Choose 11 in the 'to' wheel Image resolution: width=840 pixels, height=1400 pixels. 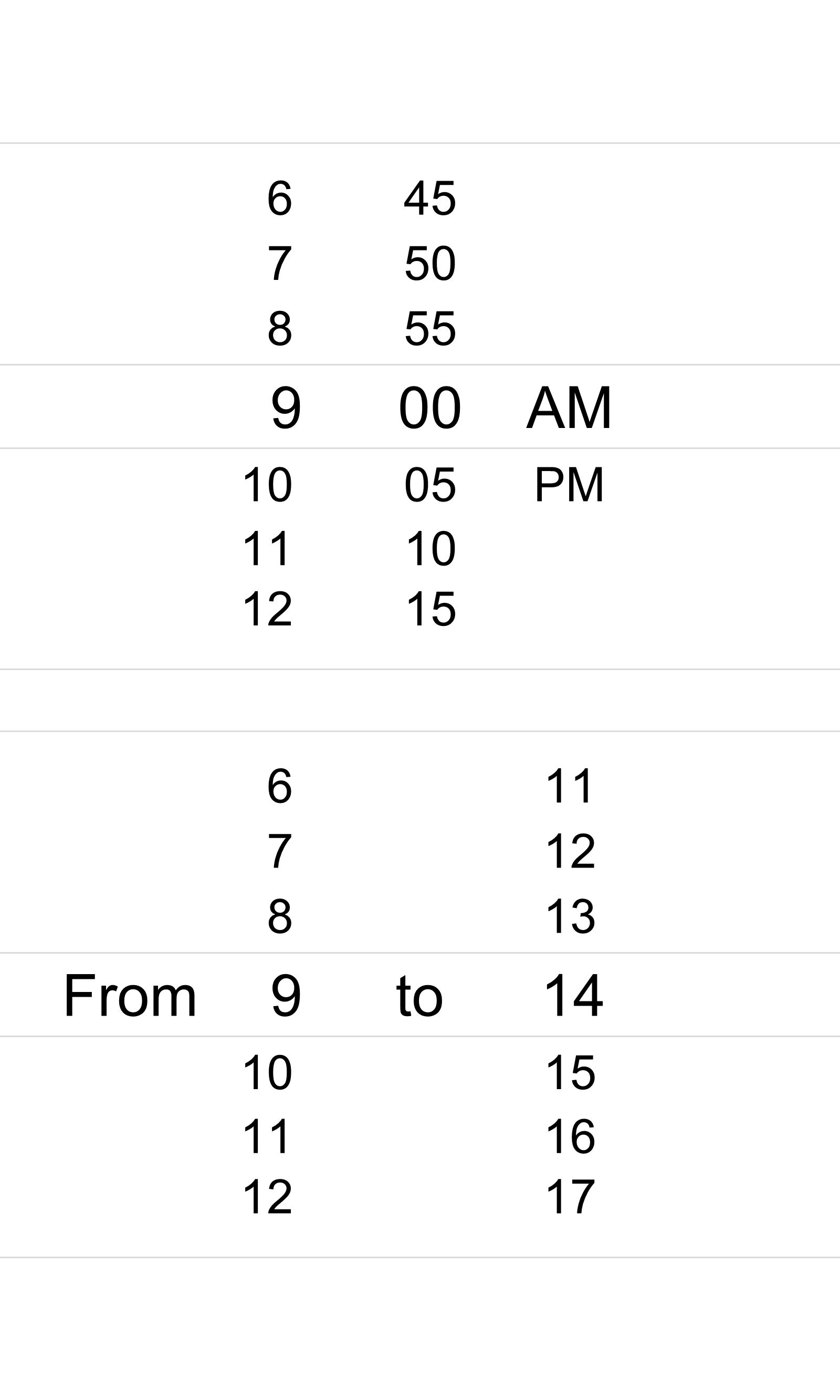570,786
